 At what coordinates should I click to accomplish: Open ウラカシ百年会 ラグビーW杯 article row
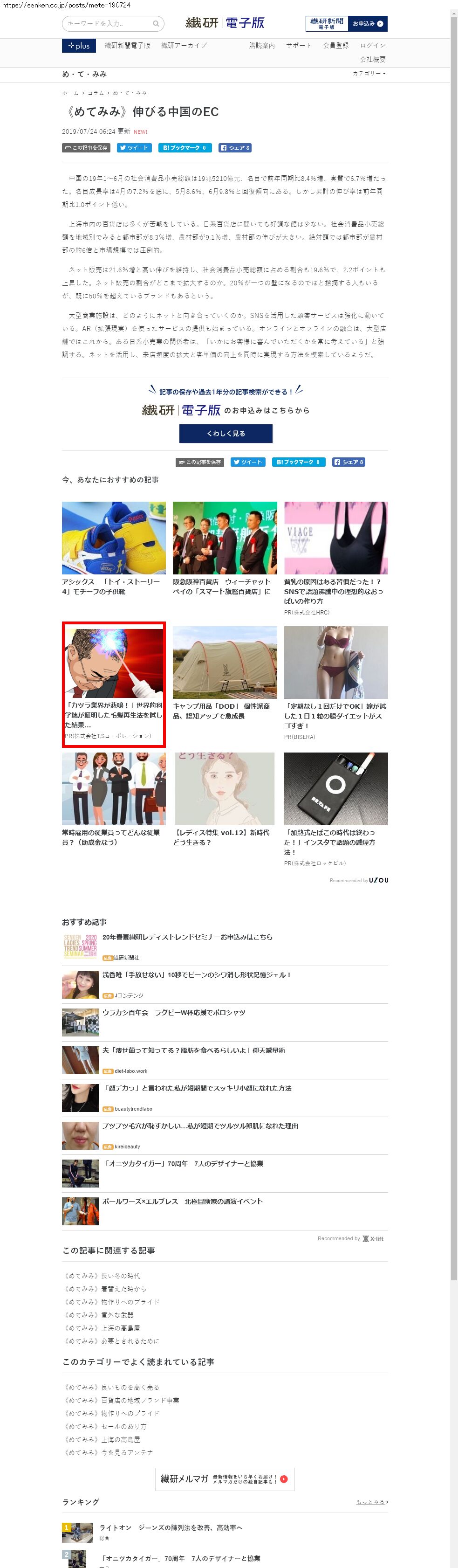point(225,1022)
